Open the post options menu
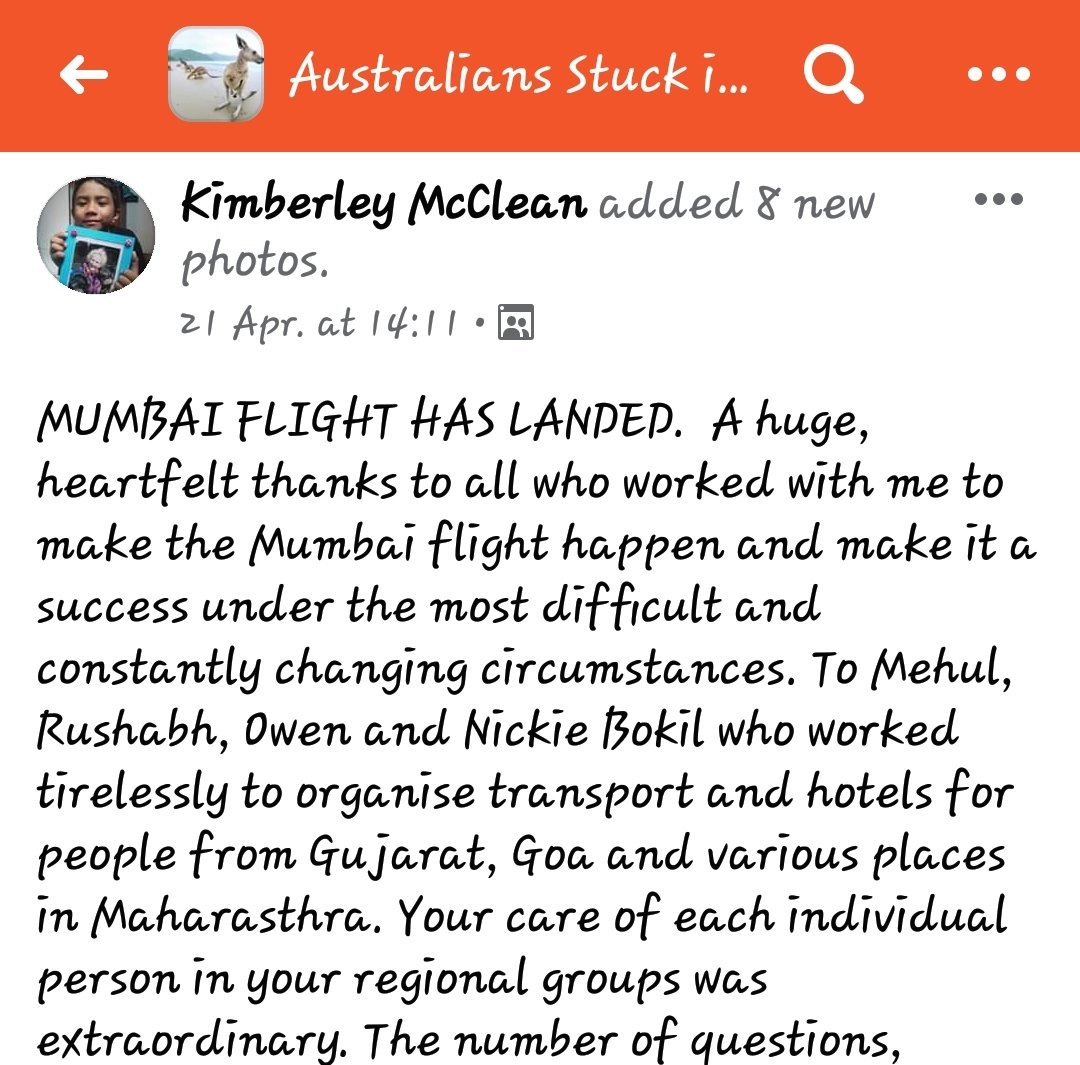The image size is (1080, 1065). pyautogui.click(x=997, y=199)
